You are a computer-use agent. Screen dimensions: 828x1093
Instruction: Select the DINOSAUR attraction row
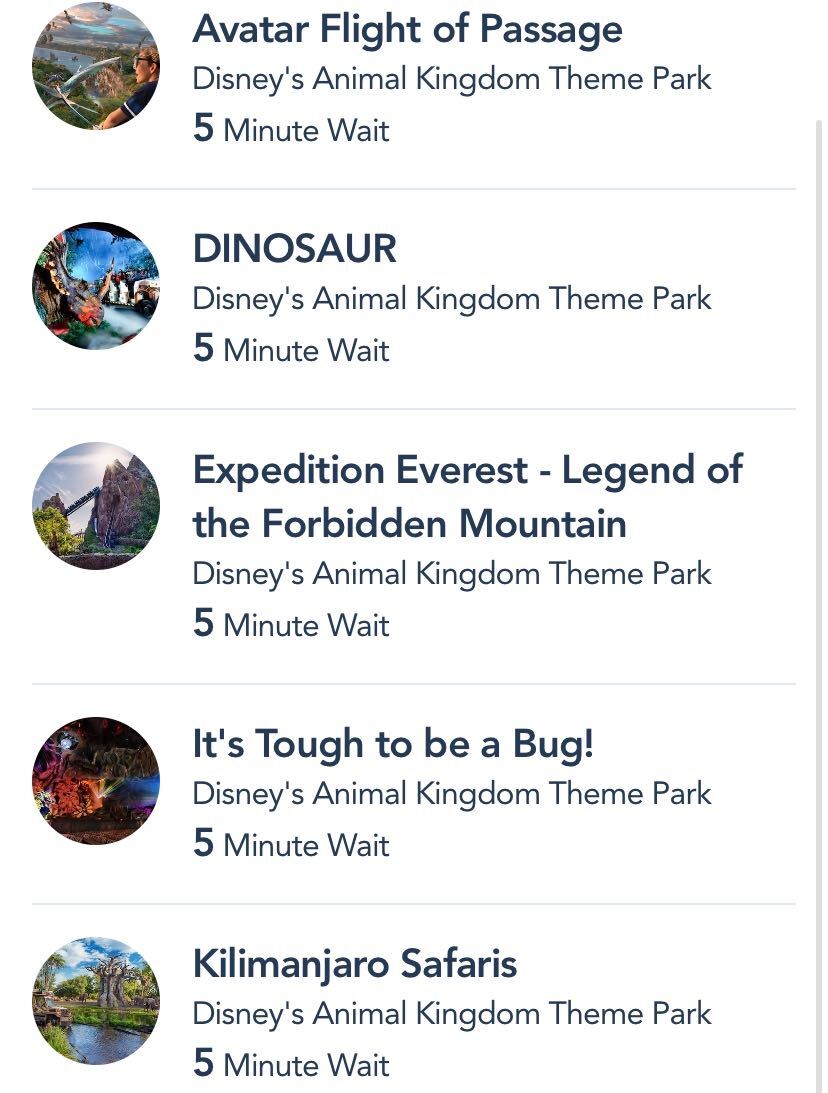coord(295,249)
